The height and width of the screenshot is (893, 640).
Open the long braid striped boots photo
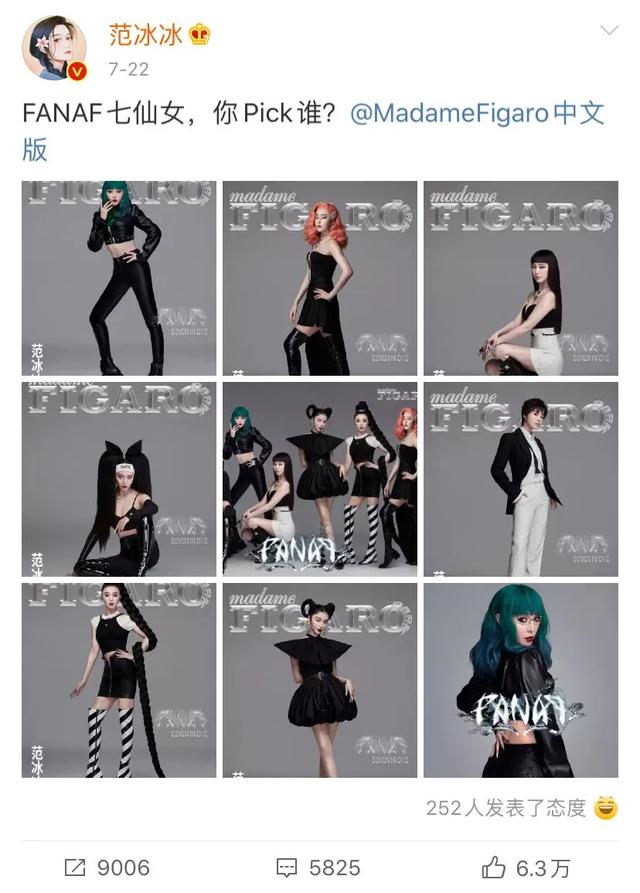(x=119, y=680)
